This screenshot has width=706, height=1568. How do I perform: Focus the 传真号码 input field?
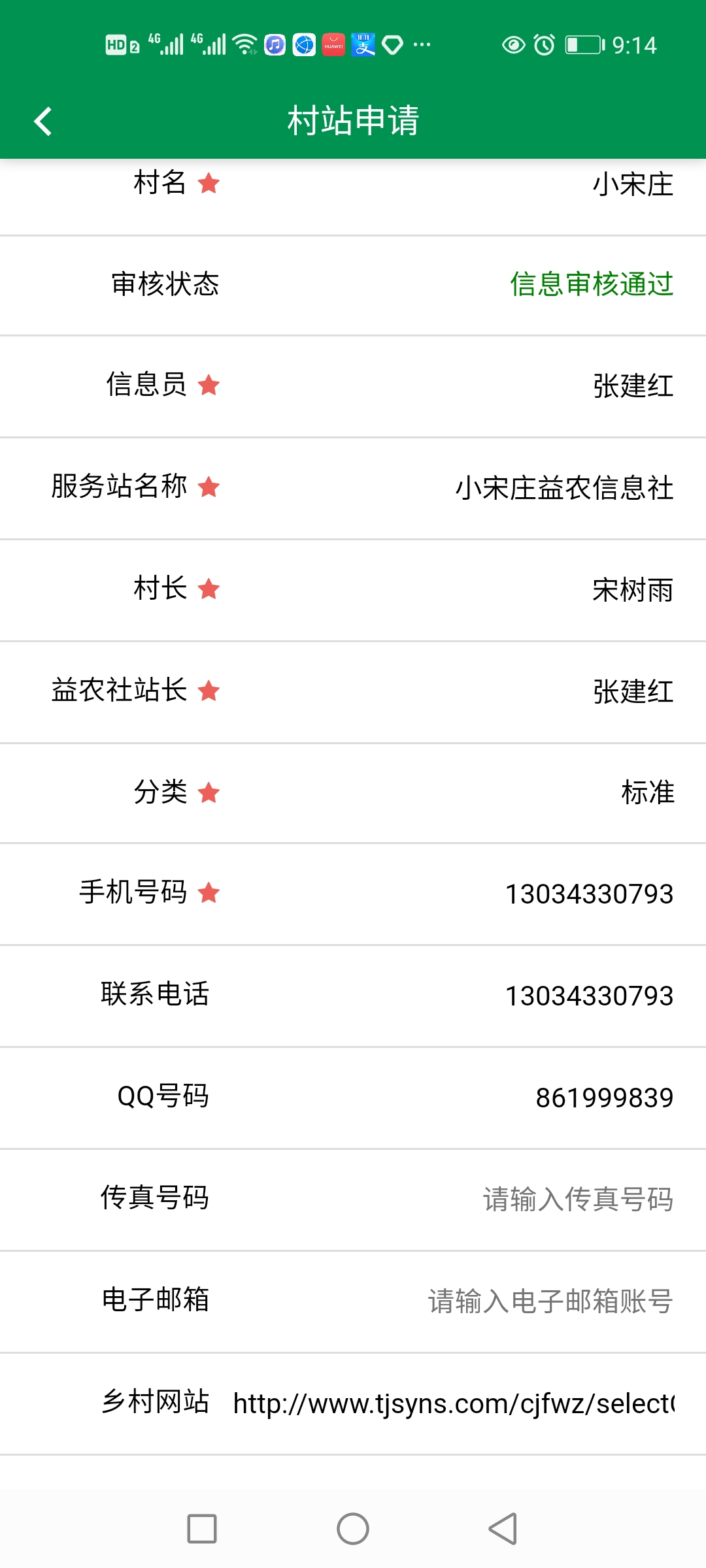pyautogui.click(x=578, y=1200)
